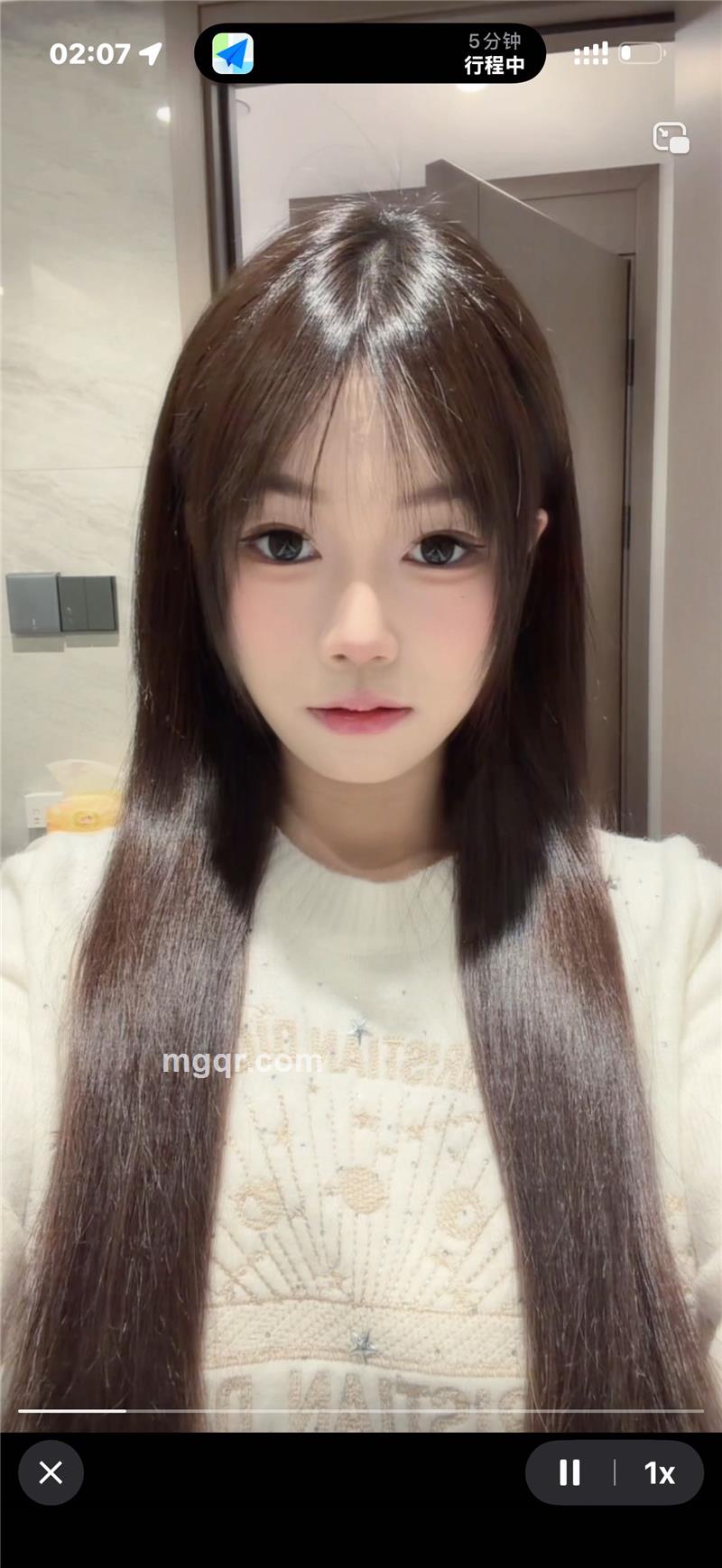Close the video player

(x=51, y=1472)
